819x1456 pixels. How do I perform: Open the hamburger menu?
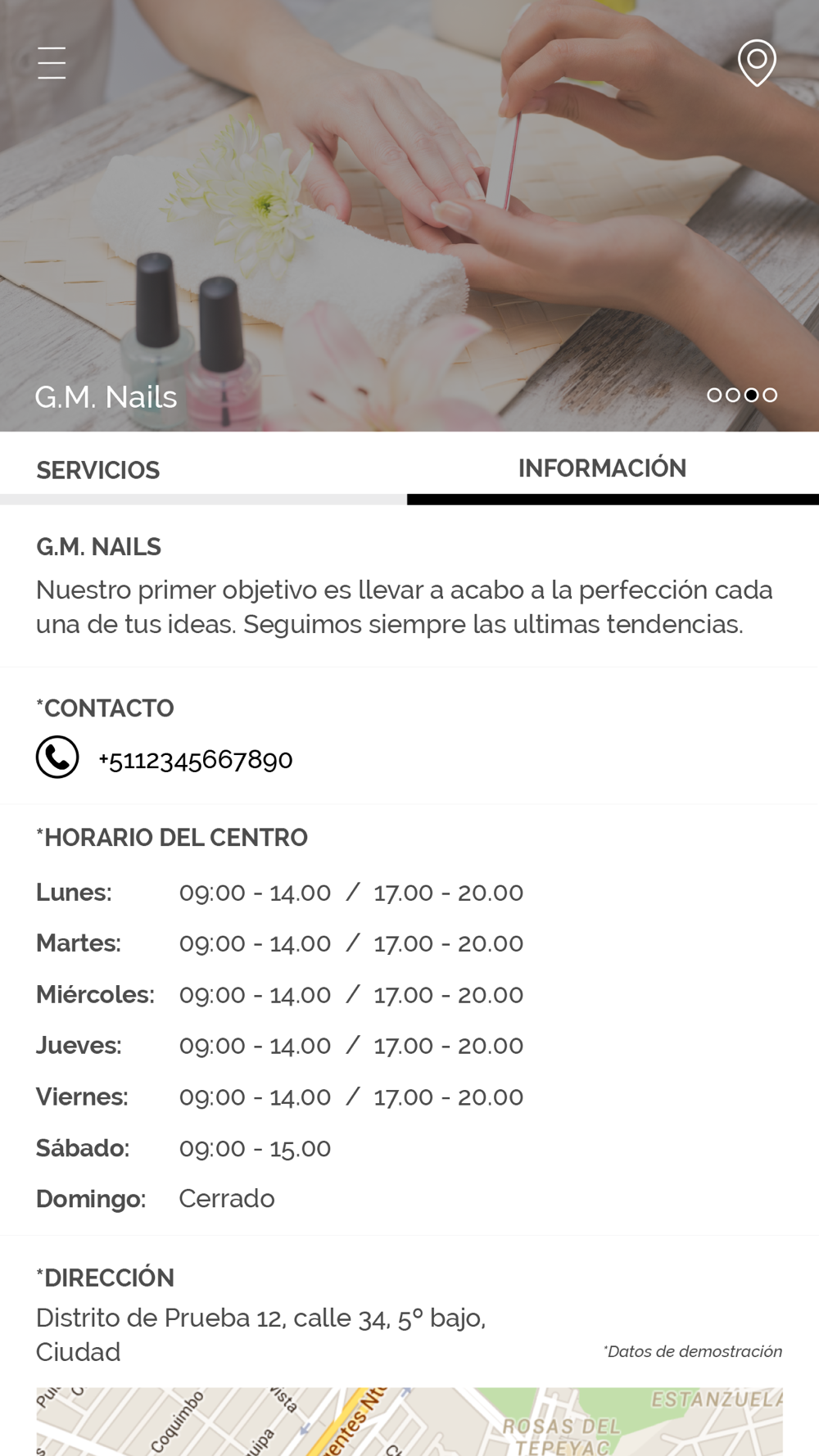point(52,63)
